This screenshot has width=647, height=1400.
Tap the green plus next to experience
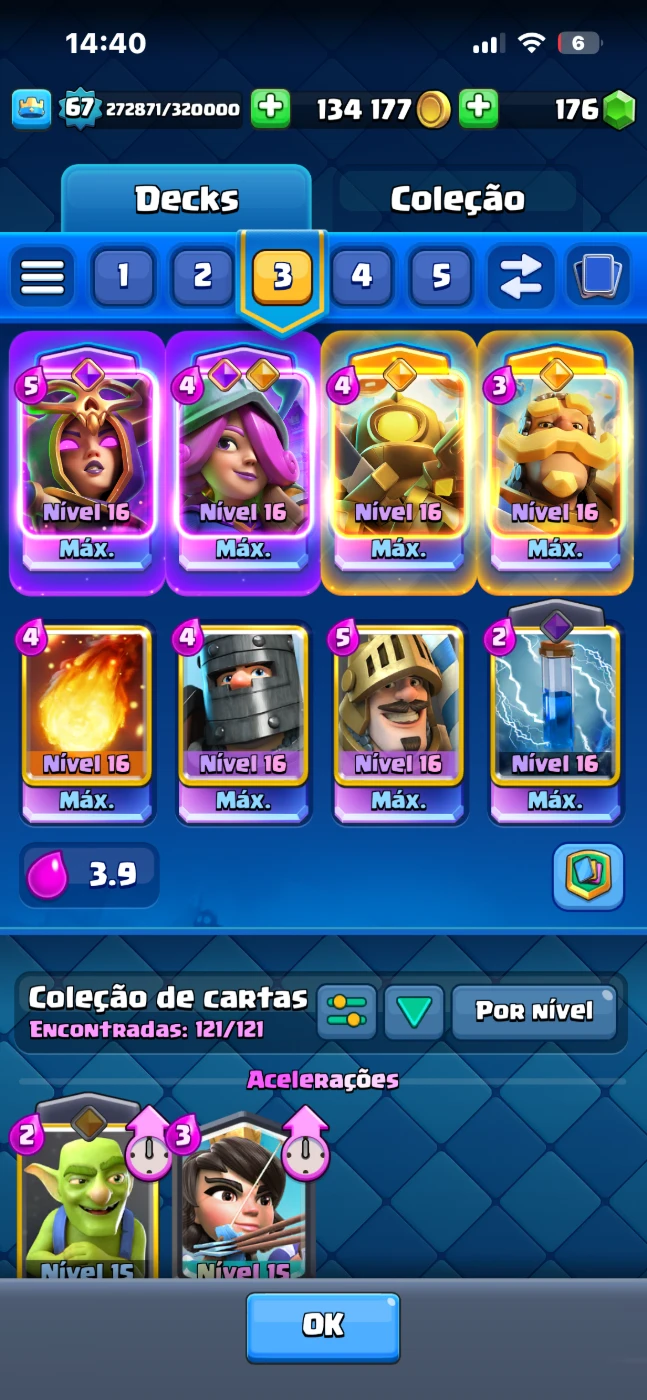(270, 109)
